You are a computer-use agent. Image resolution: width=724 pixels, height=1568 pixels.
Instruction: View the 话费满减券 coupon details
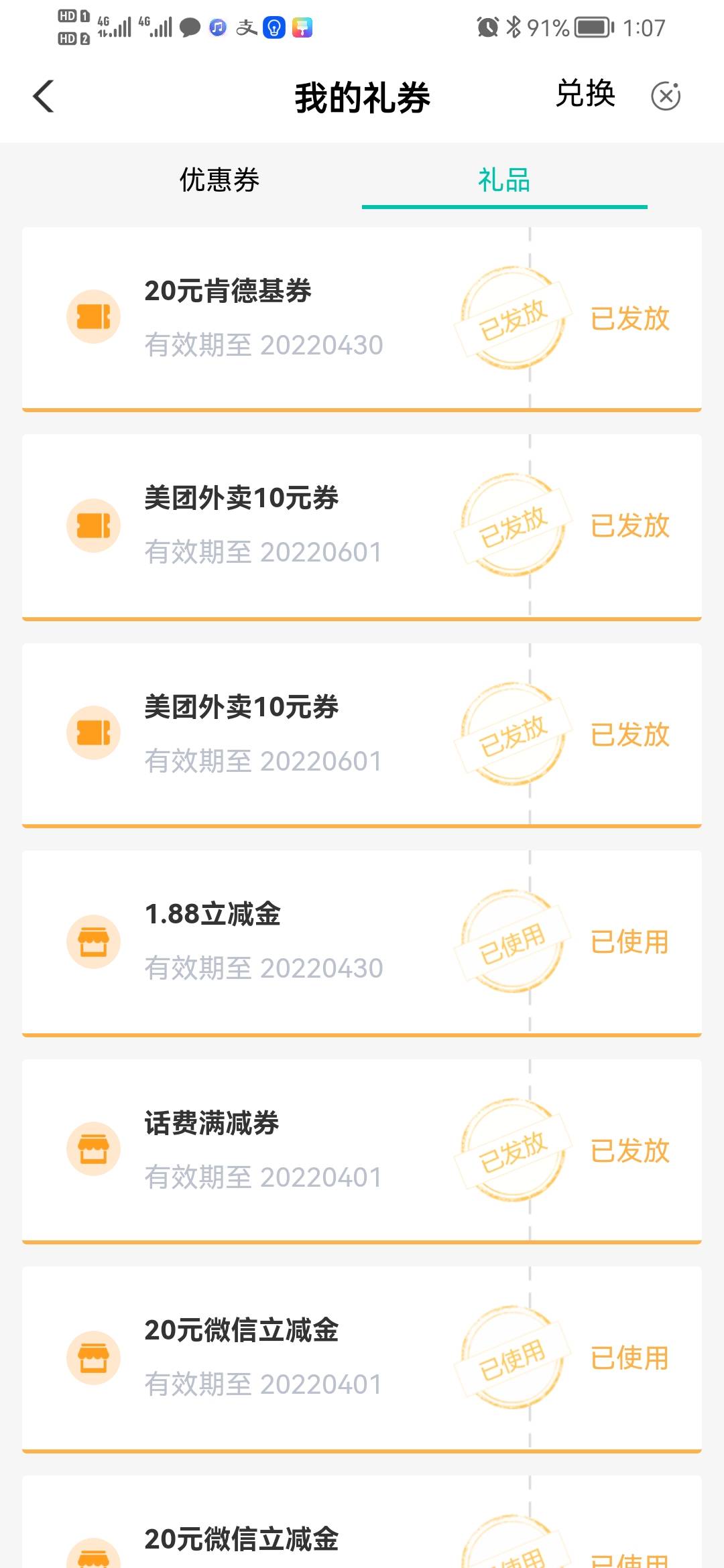pos(268,1149)
